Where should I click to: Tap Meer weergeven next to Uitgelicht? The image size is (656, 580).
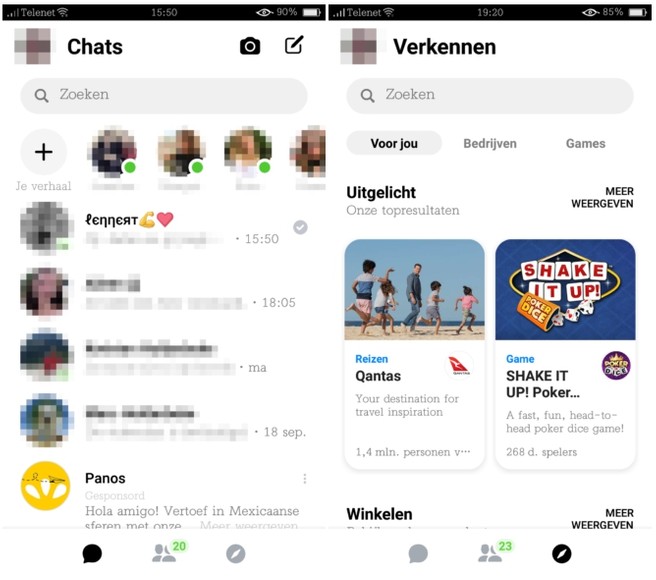(x=602, y=198)
